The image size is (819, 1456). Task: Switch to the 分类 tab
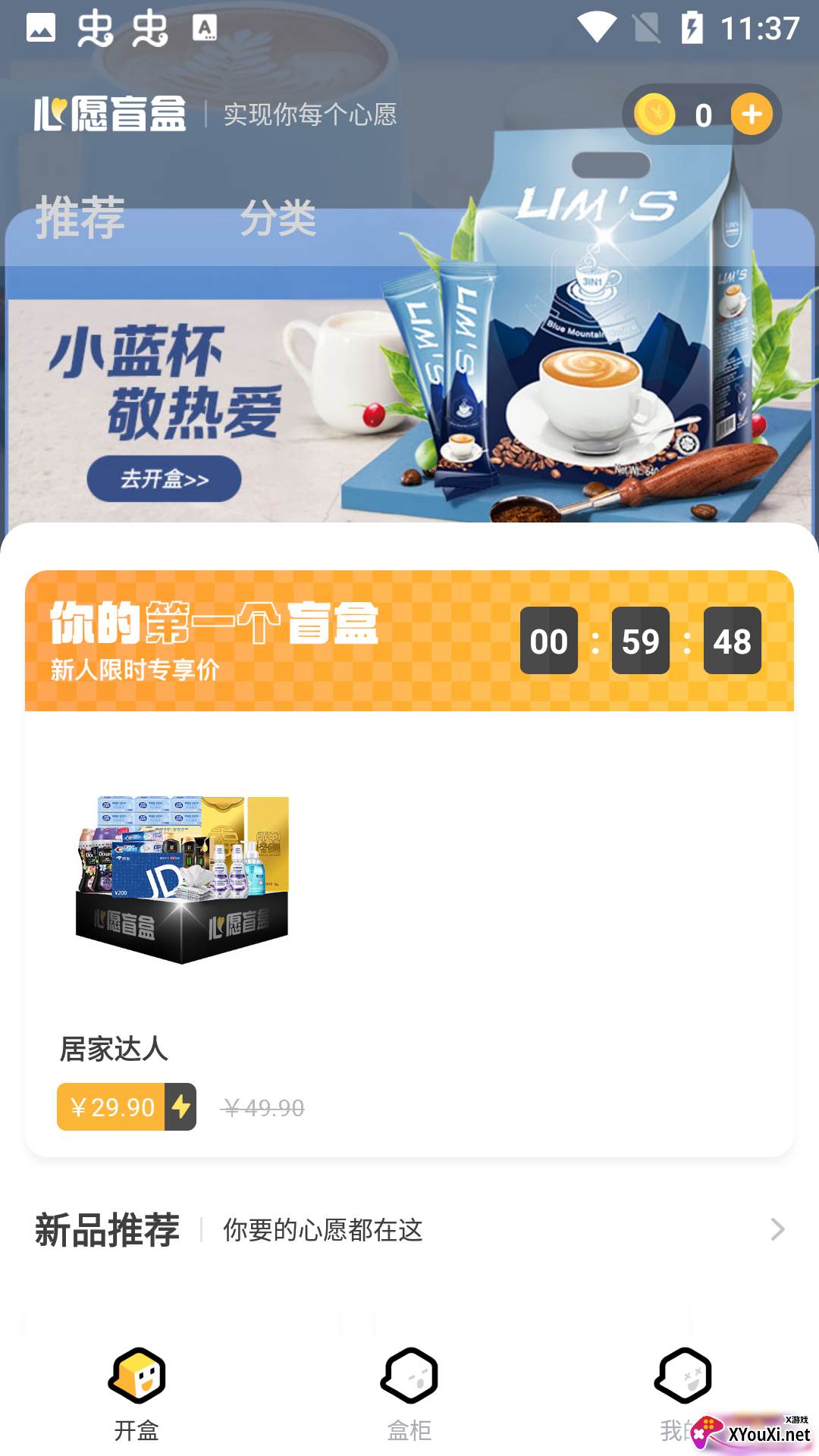click(x=278, y=218)
